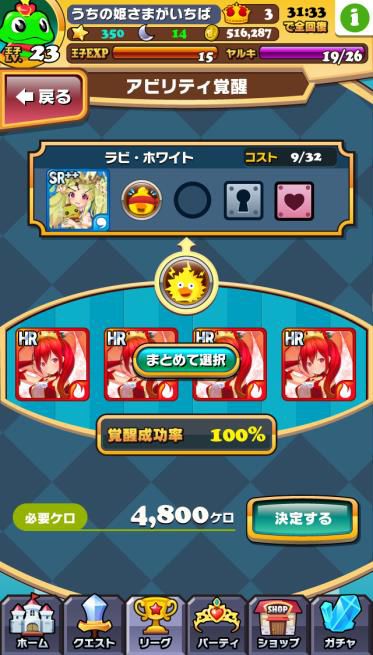Switch to the クエスト tab

pos(94,624)
